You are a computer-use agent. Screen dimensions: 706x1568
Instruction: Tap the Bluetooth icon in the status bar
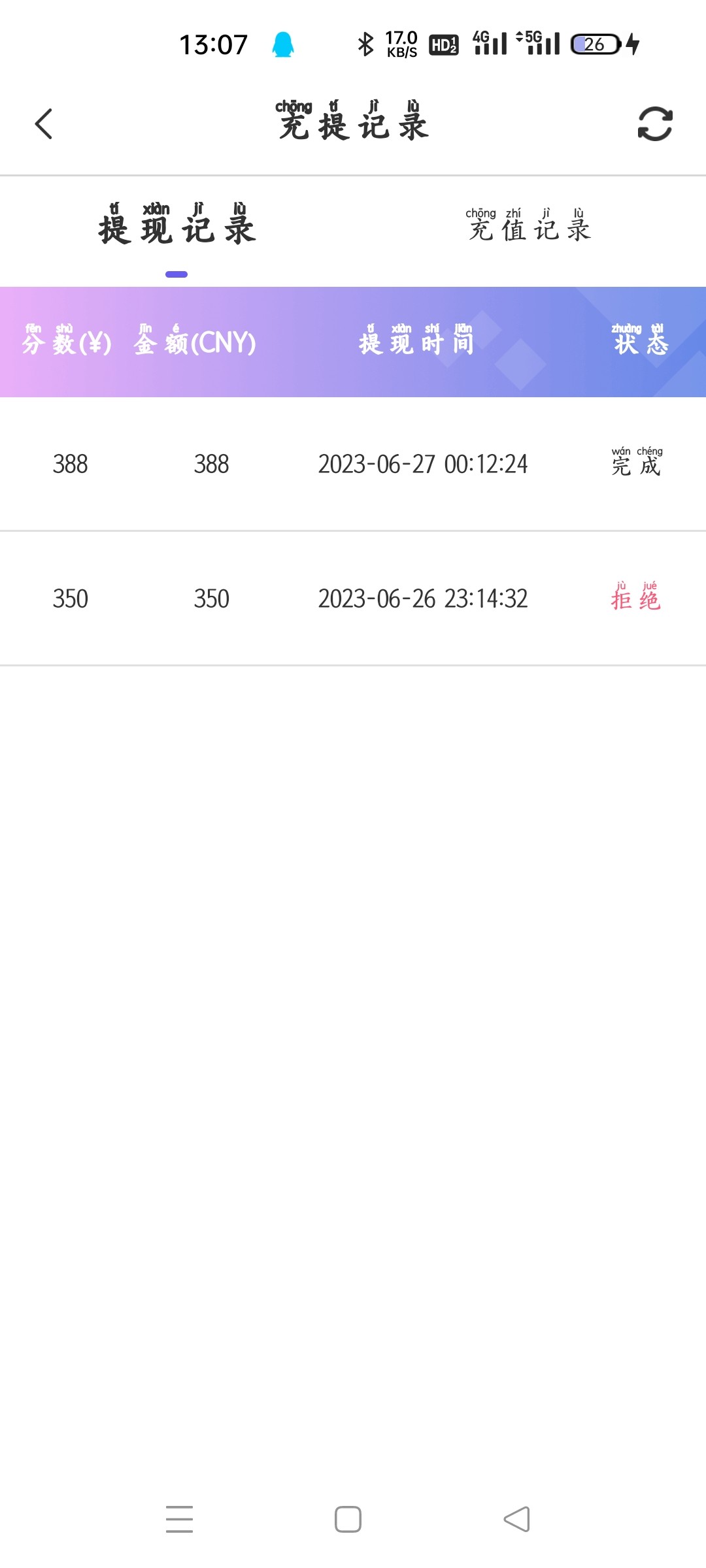(x=366, y=44)
